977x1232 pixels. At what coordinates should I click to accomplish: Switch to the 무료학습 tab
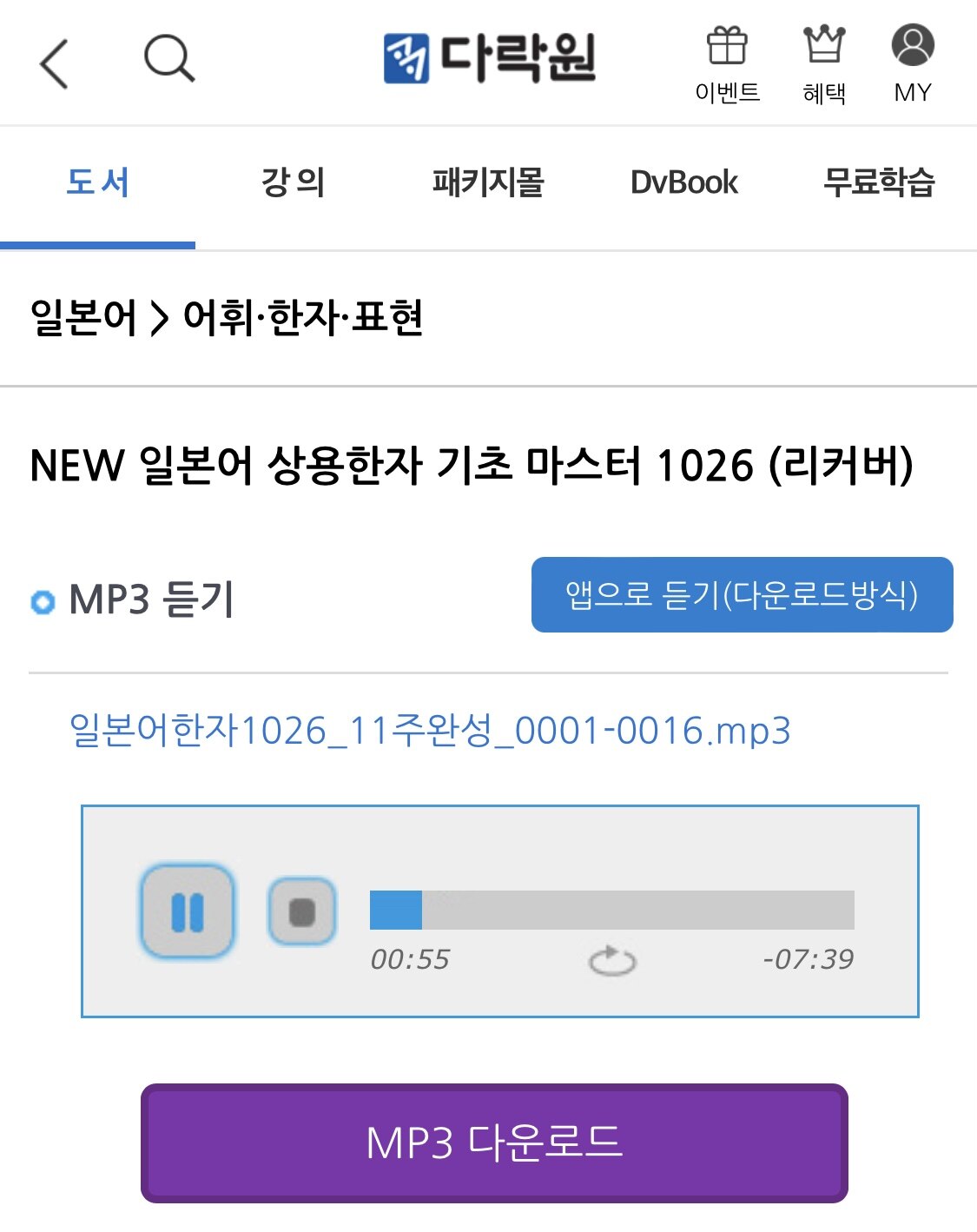878,183
